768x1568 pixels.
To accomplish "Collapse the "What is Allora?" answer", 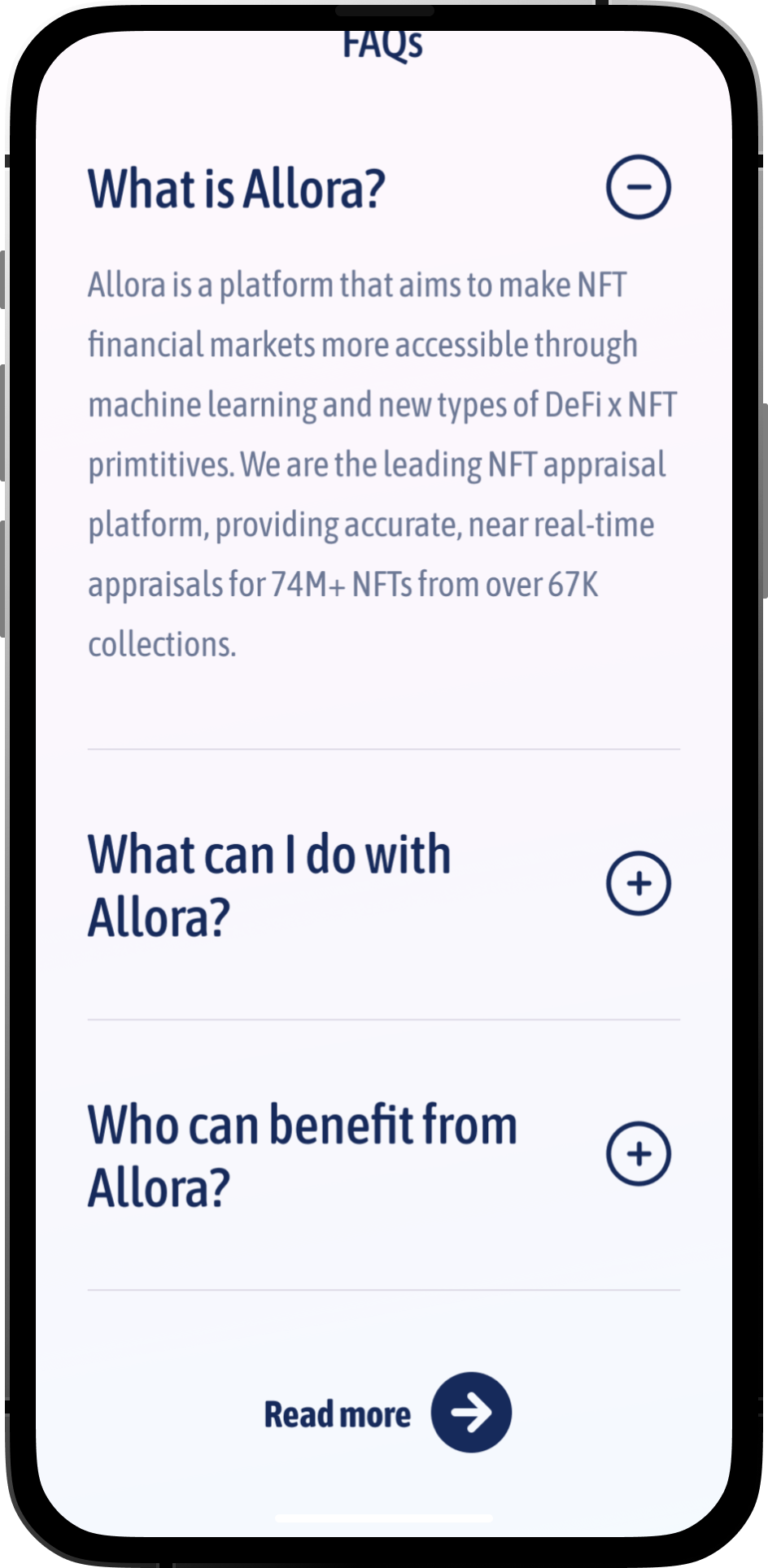I will [639, 187].
